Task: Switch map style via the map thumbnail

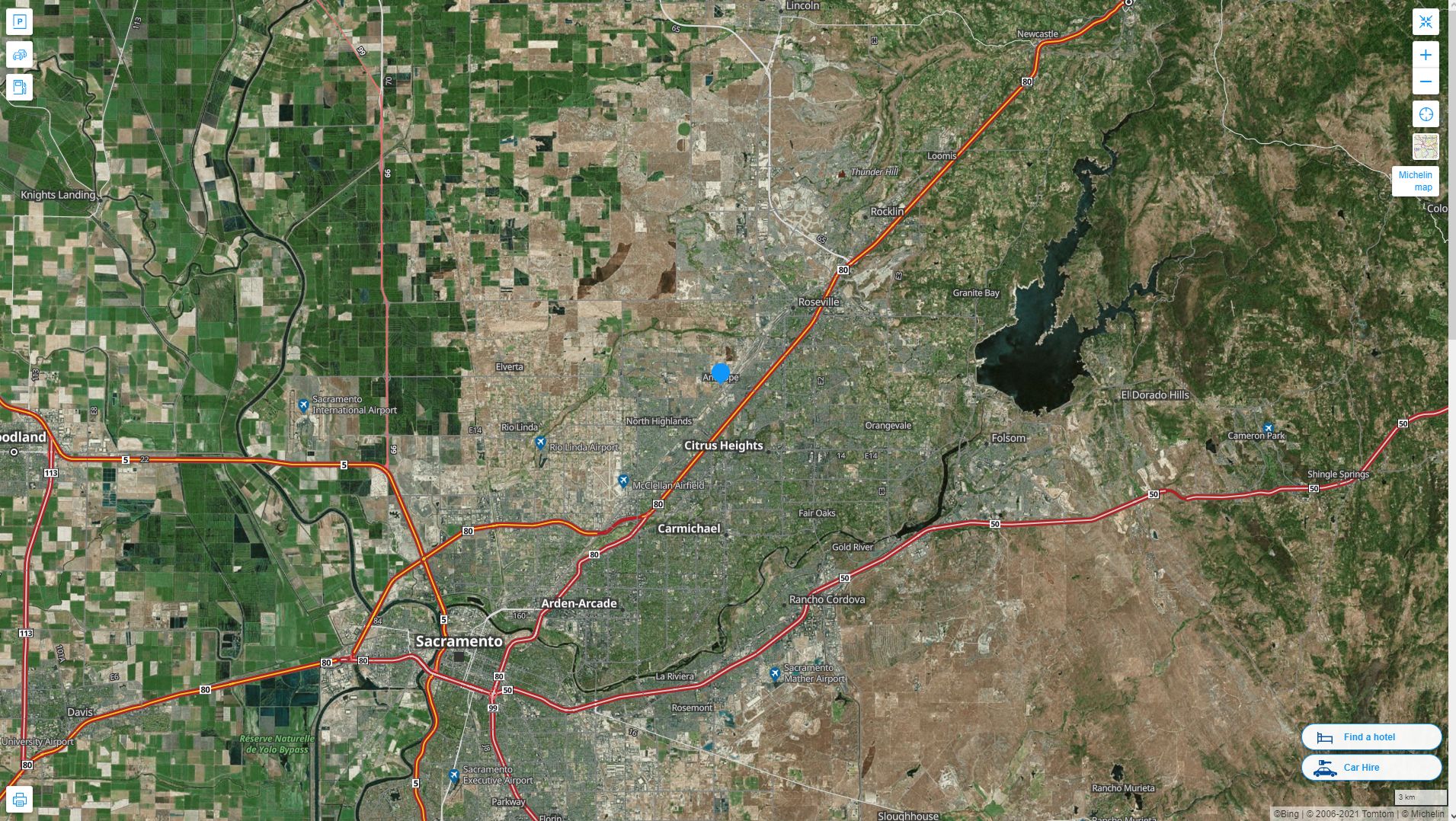Action: [1426, 146]
